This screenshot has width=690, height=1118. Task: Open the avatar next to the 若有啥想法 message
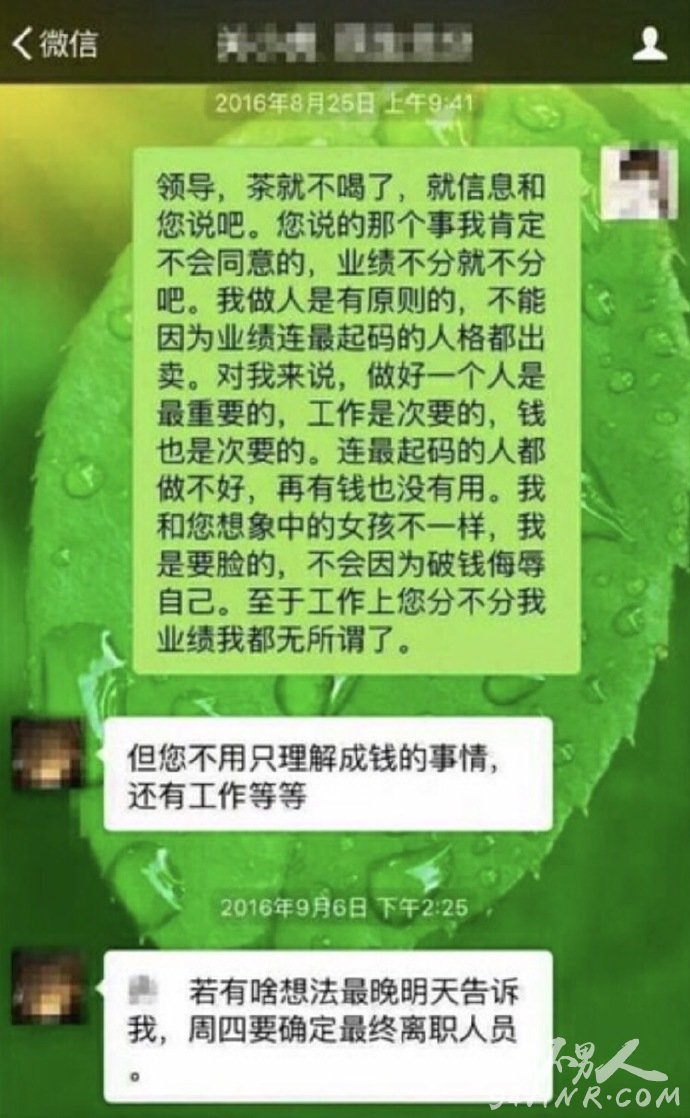pyautogui.click(x=48, y=987)
